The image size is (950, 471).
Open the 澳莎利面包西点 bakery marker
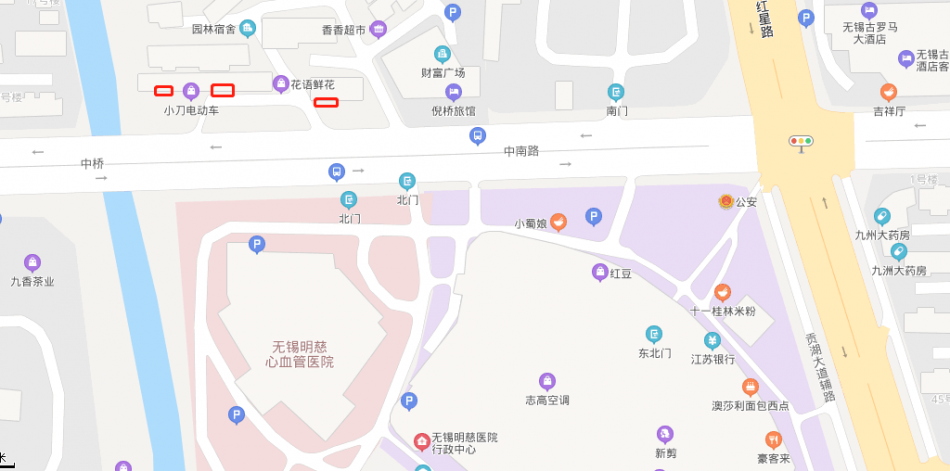(x=750, y=387)
